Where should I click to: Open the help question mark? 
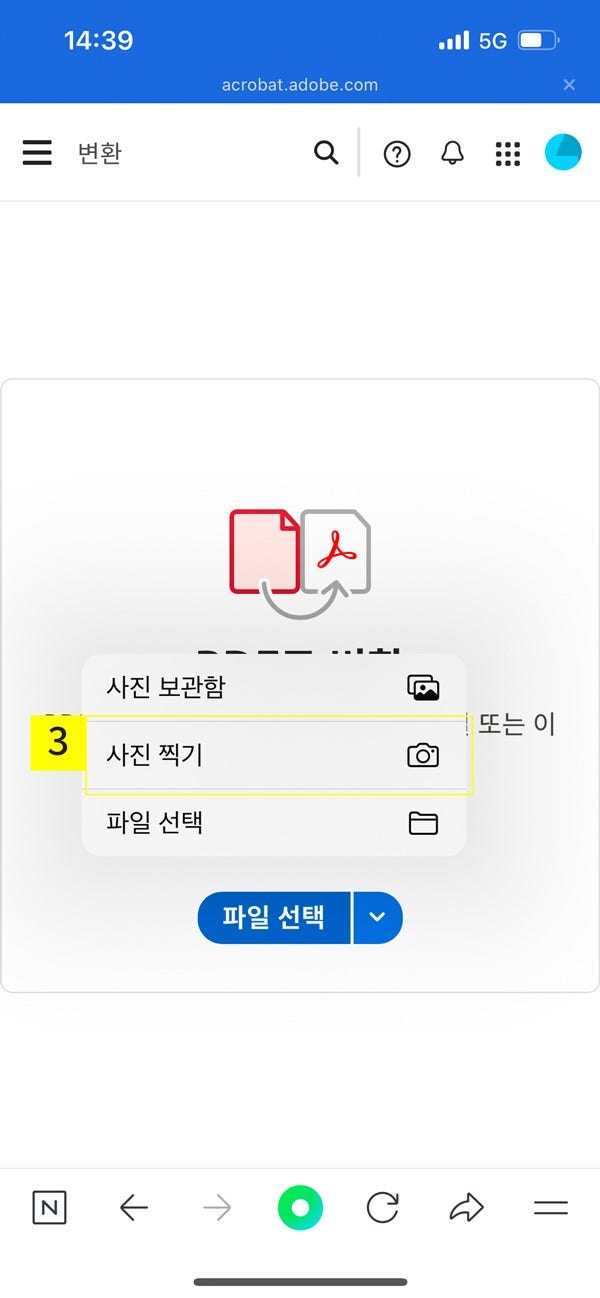tap(397, 154)
